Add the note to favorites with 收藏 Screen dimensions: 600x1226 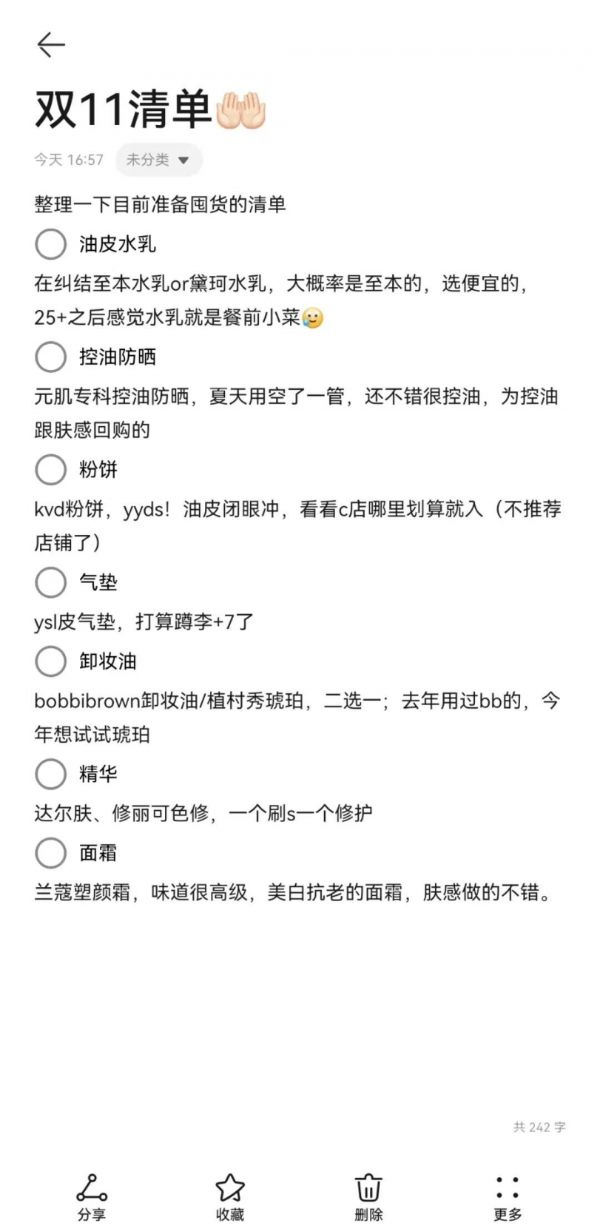point(230,1197)
